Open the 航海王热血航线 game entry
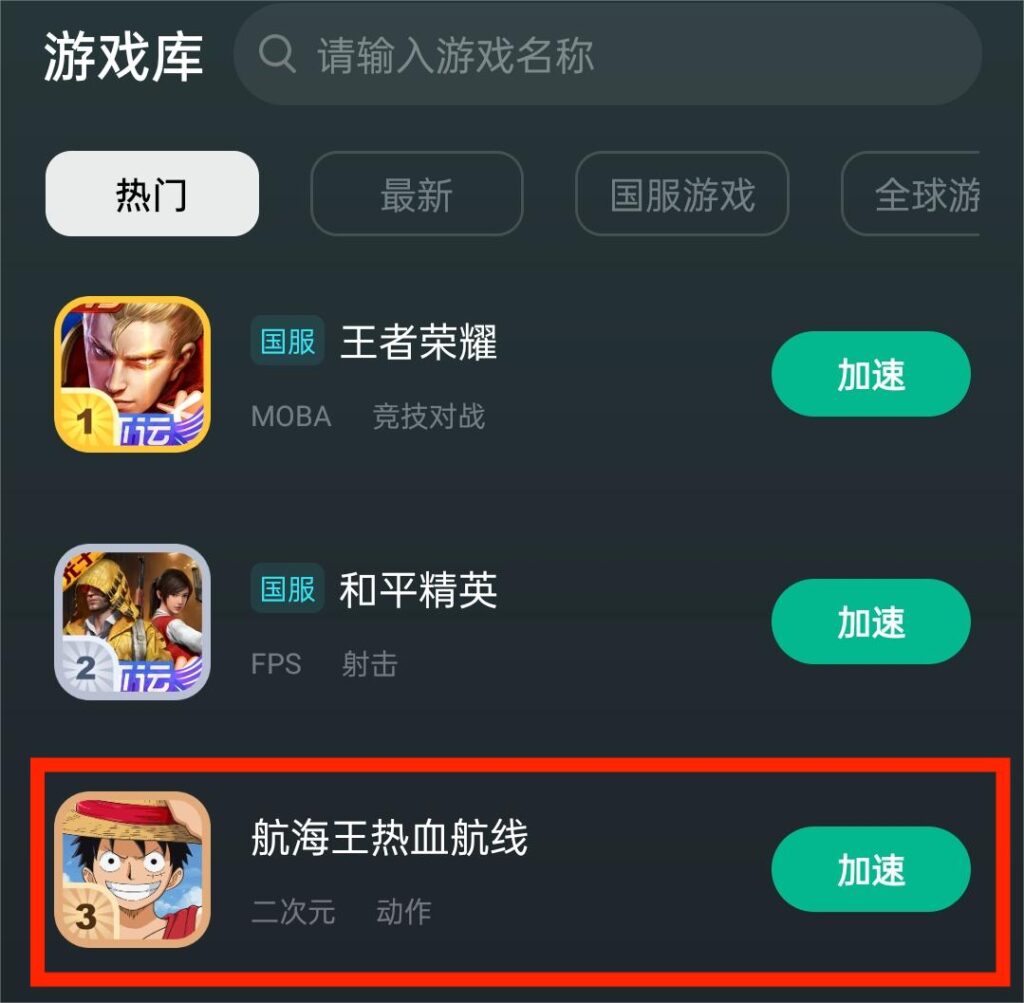 pyautogui.click(x=390, y=838)
